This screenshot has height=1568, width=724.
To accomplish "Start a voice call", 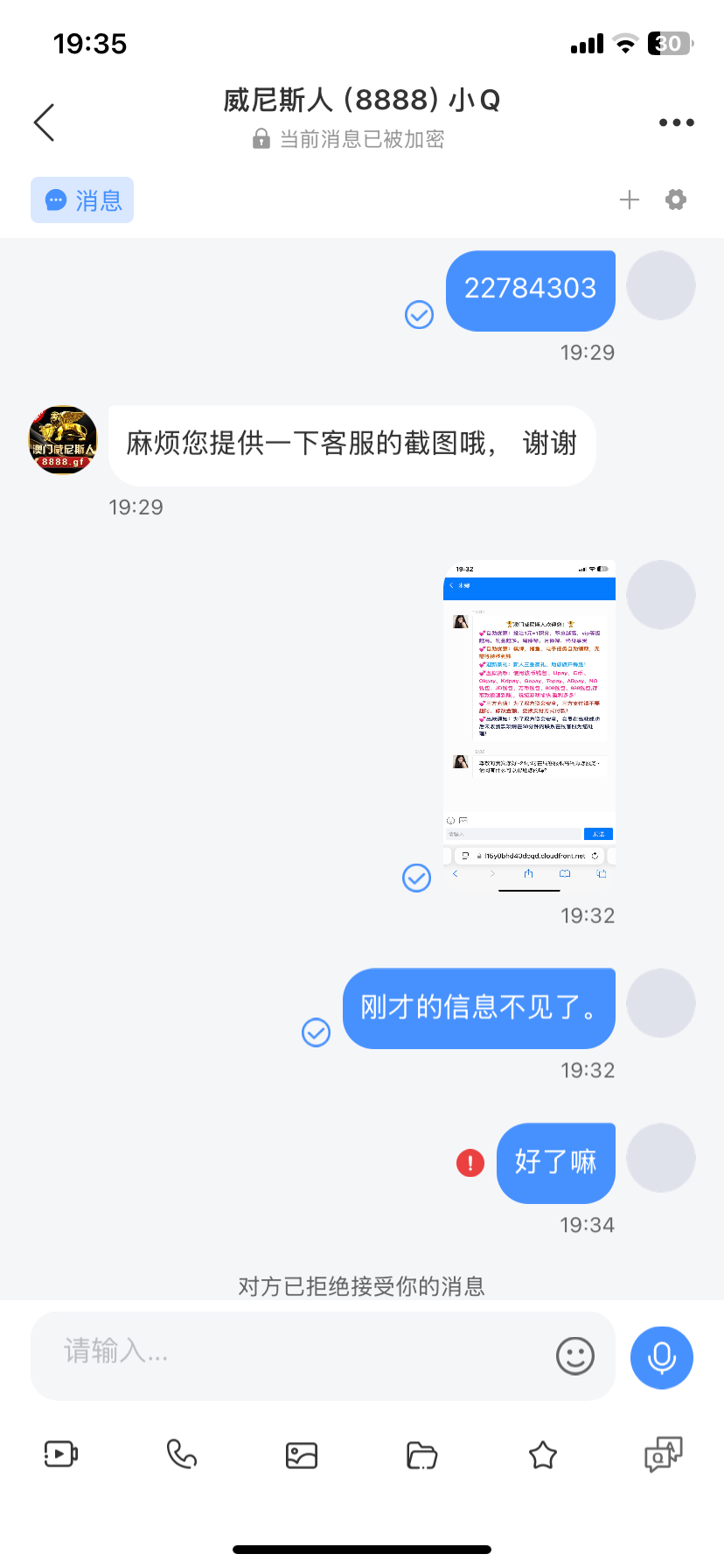I will 181,1454.
